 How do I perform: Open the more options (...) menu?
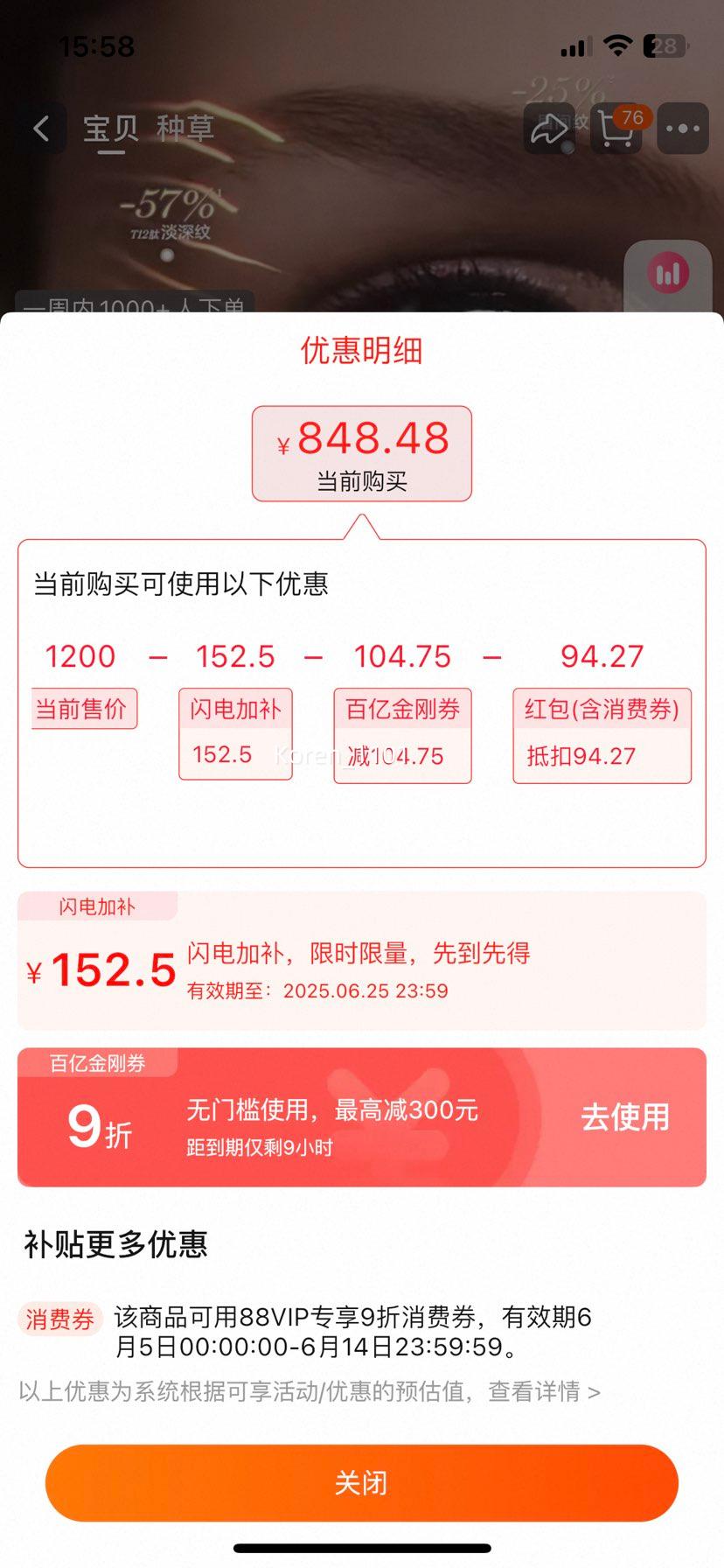click(683, 129)
